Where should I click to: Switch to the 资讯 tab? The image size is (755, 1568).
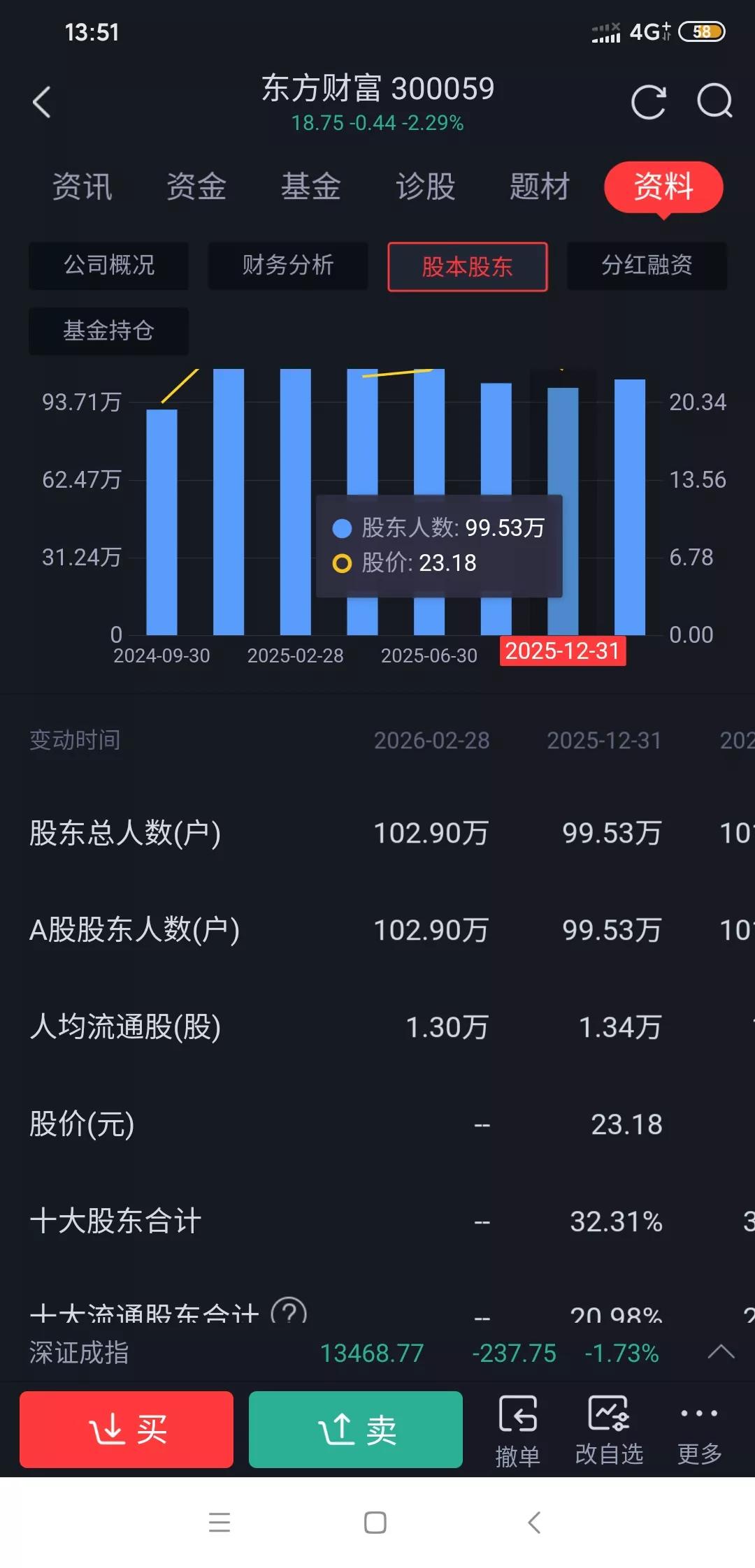[82, 186]
